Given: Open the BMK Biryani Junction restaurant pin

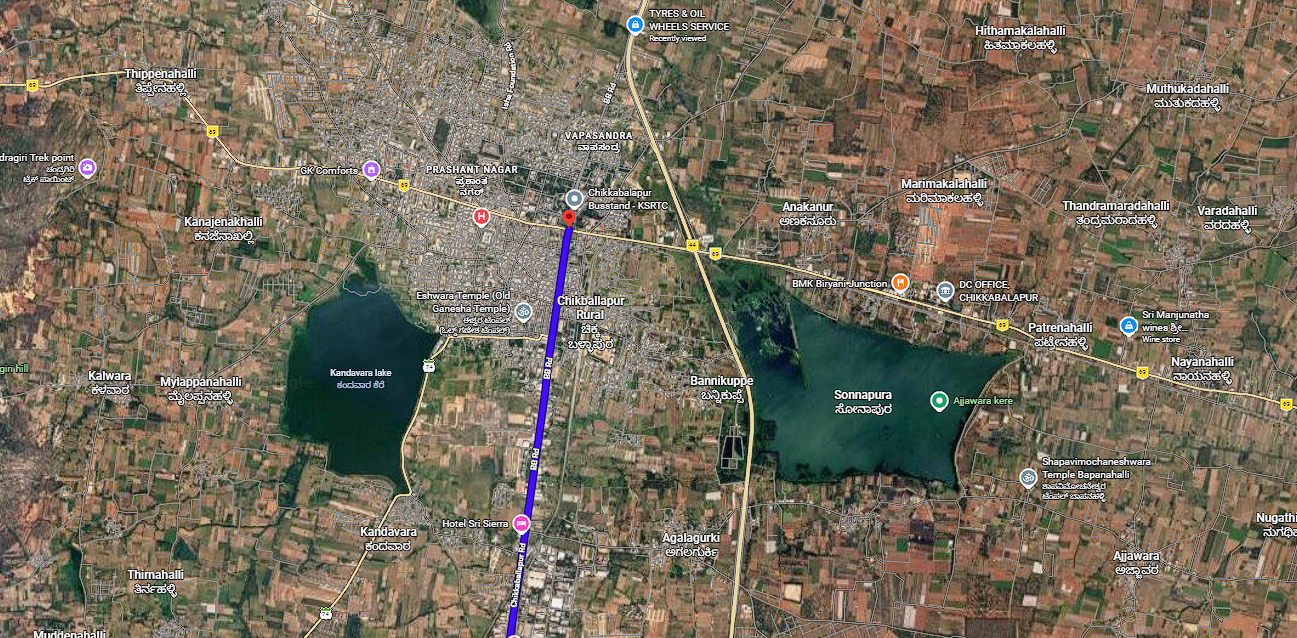Looking at the screenshot, I should 899,283.
